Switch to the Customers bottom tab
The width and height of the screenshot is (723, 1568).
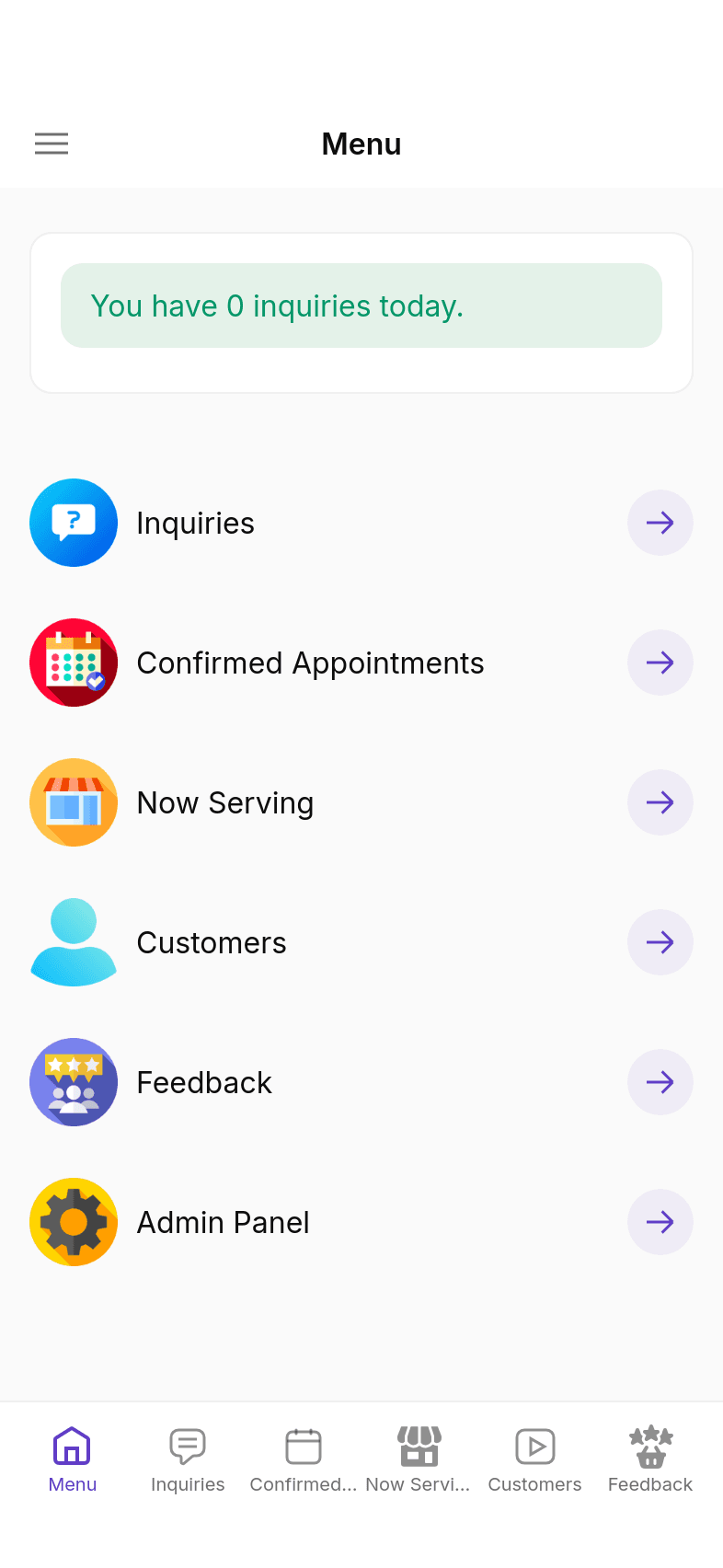pos(534,1460)
